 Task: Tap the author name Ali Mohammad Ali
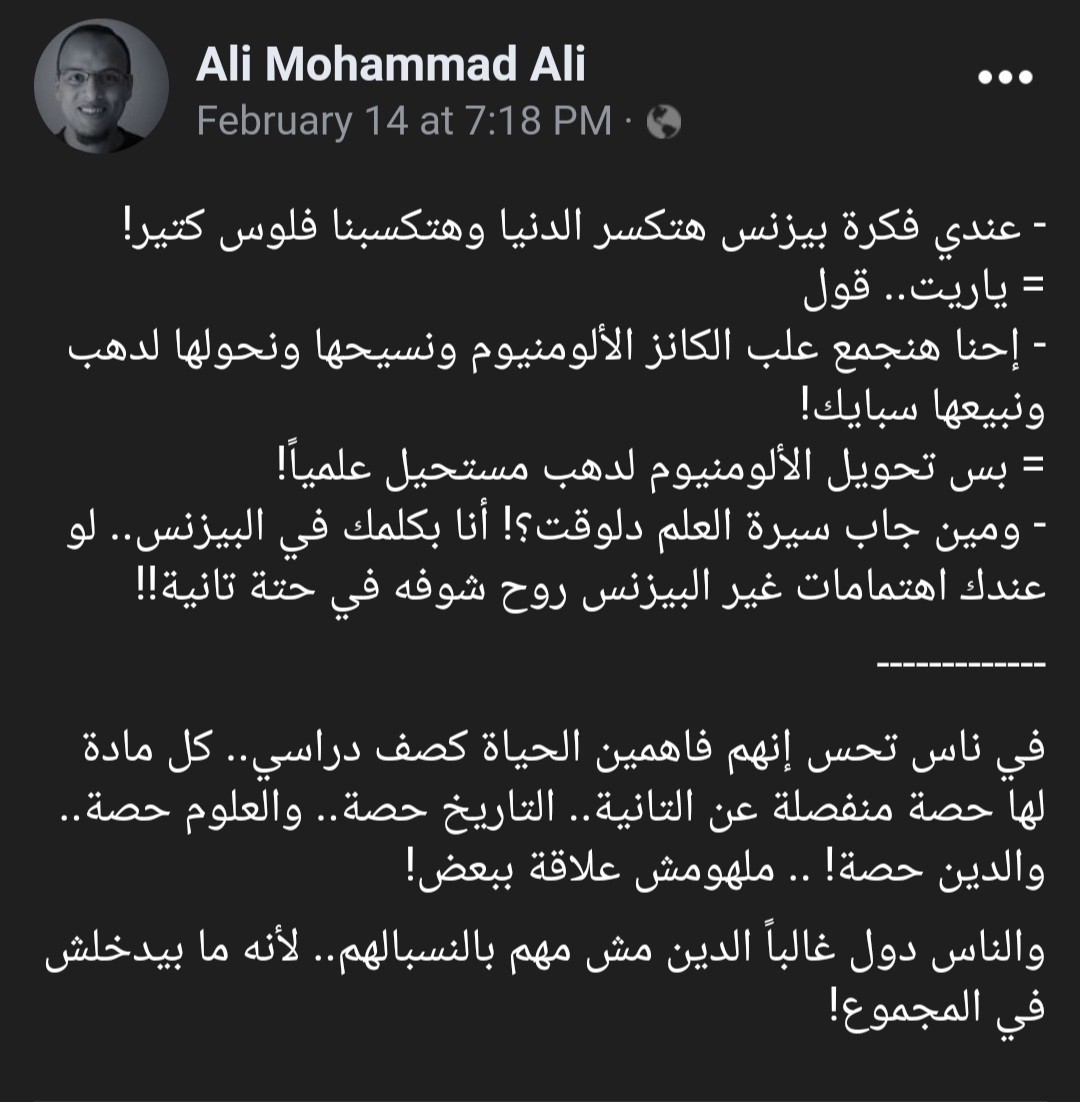390,65
